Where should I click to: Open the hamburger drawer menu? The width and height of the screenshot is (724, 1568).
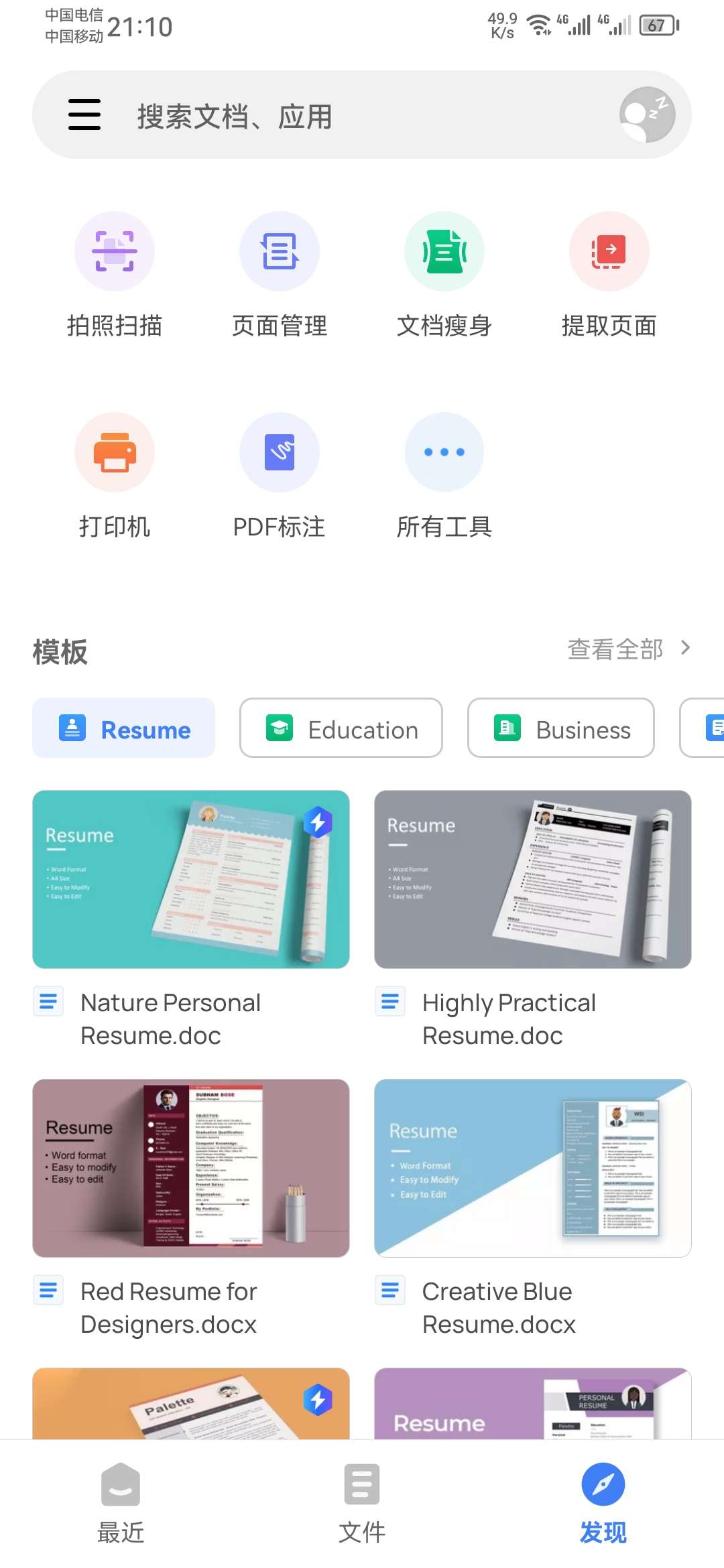click(x=84, y=115)
